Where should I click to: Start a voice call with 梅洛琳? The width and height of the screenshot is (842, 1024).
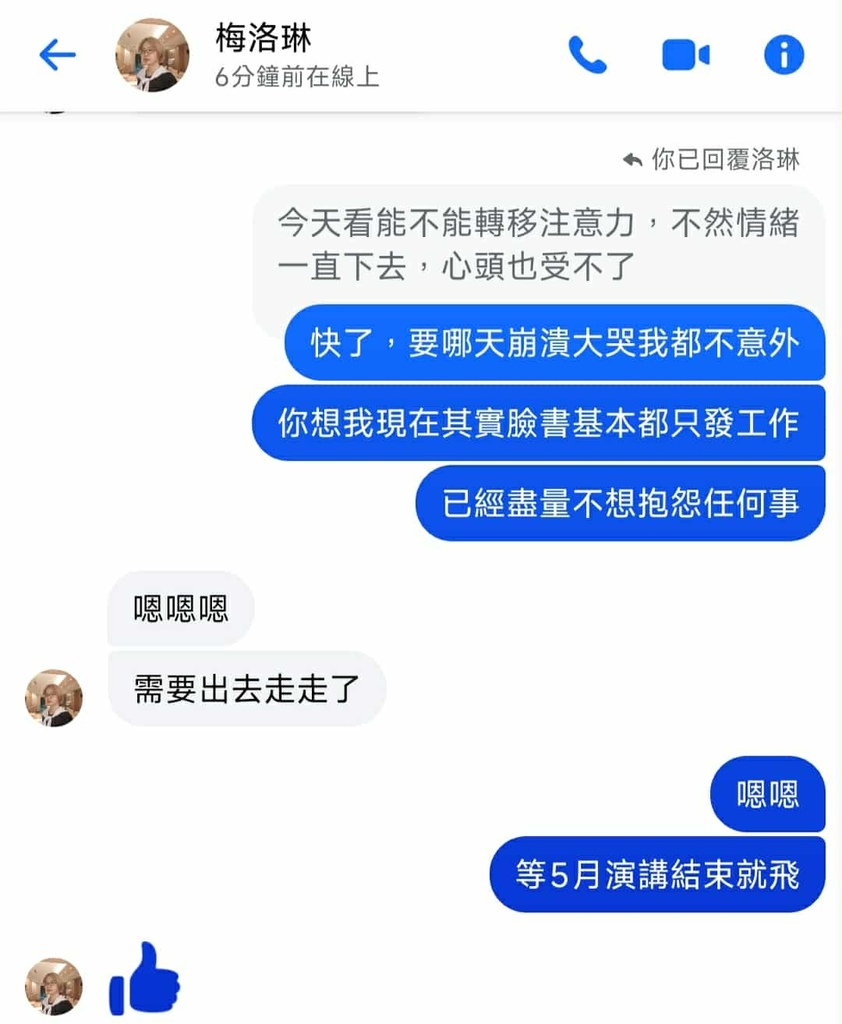587,55
